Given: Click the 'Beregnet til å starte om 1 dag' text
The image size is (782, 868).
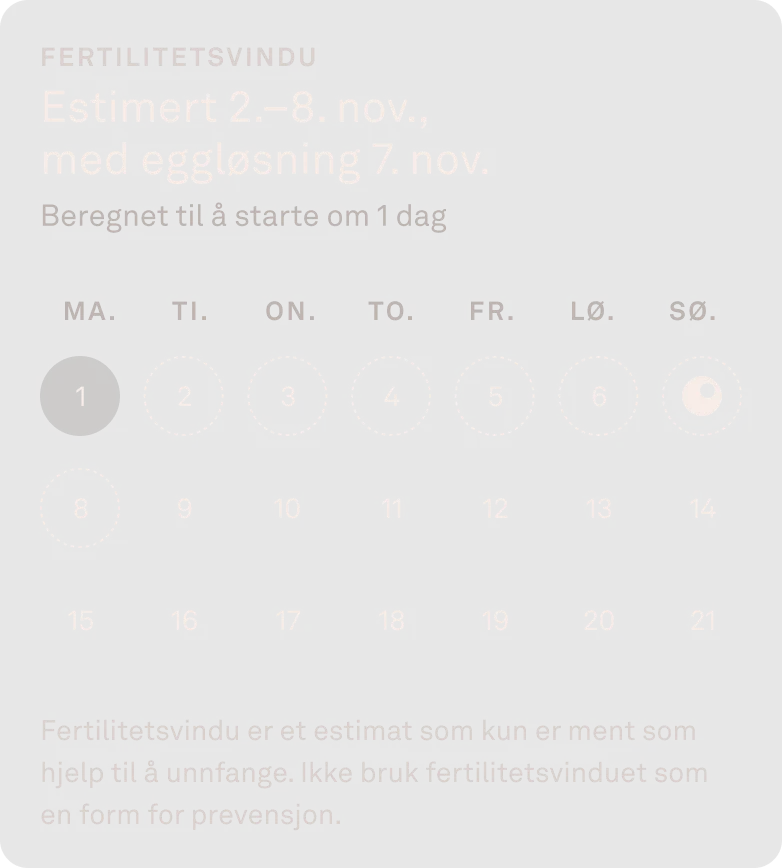Looking at the screenshot, I should pos(244,214).
